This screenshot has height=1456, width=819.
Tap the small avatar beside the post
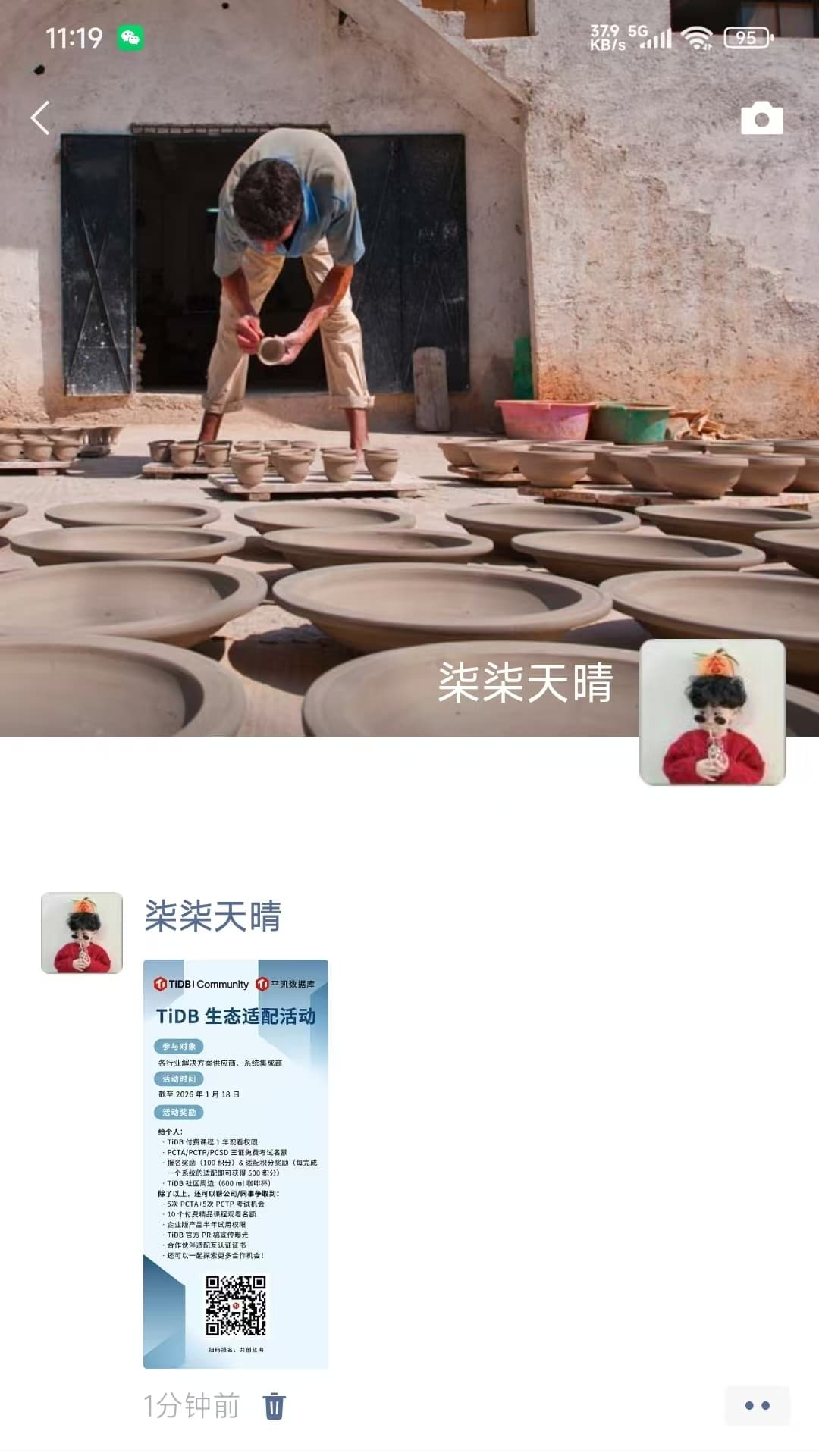[82, 932]
